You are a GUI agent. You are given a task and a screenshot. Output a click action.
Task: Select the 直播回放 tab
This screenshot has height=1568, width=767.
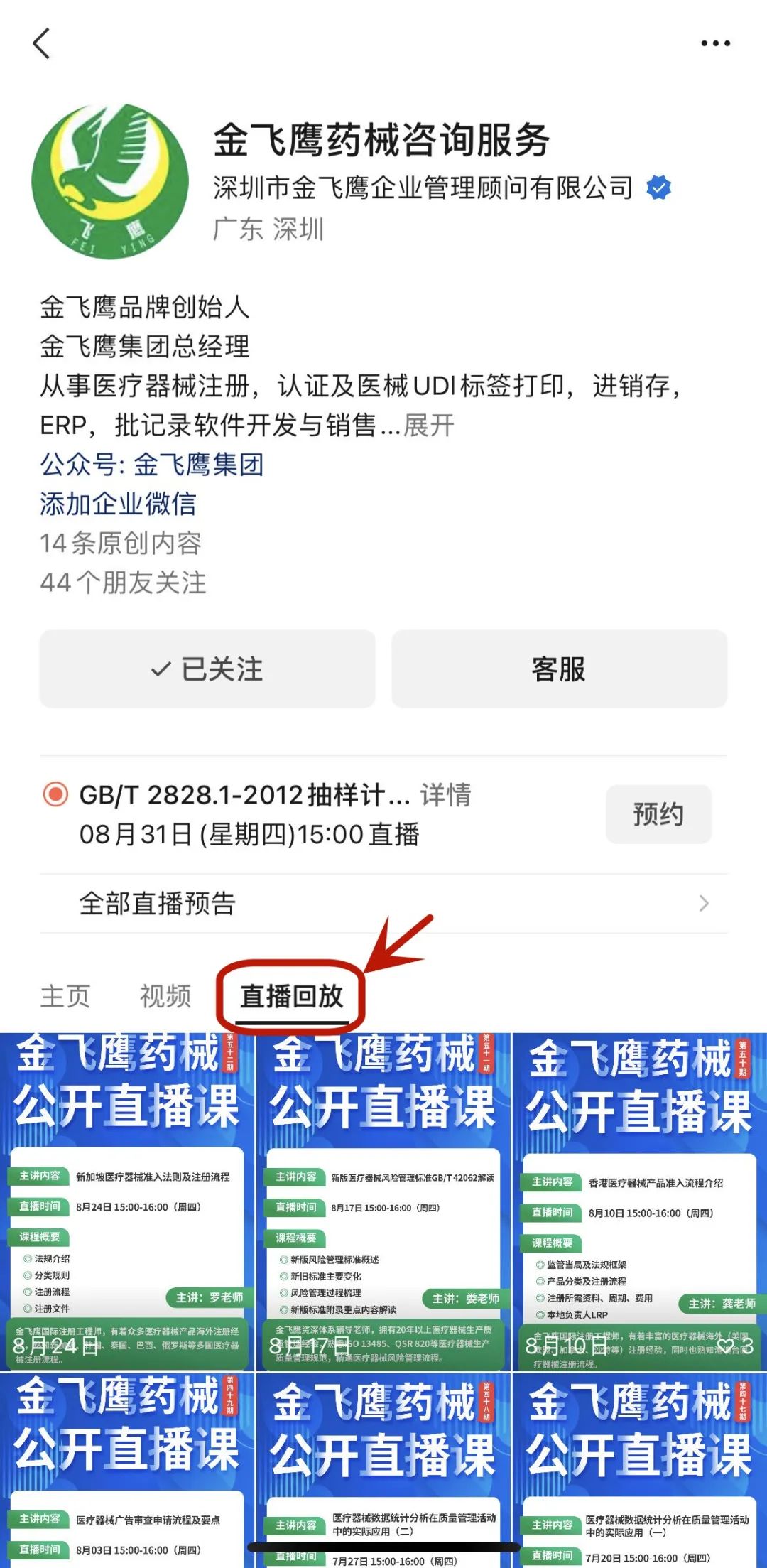tap(291, 996)
